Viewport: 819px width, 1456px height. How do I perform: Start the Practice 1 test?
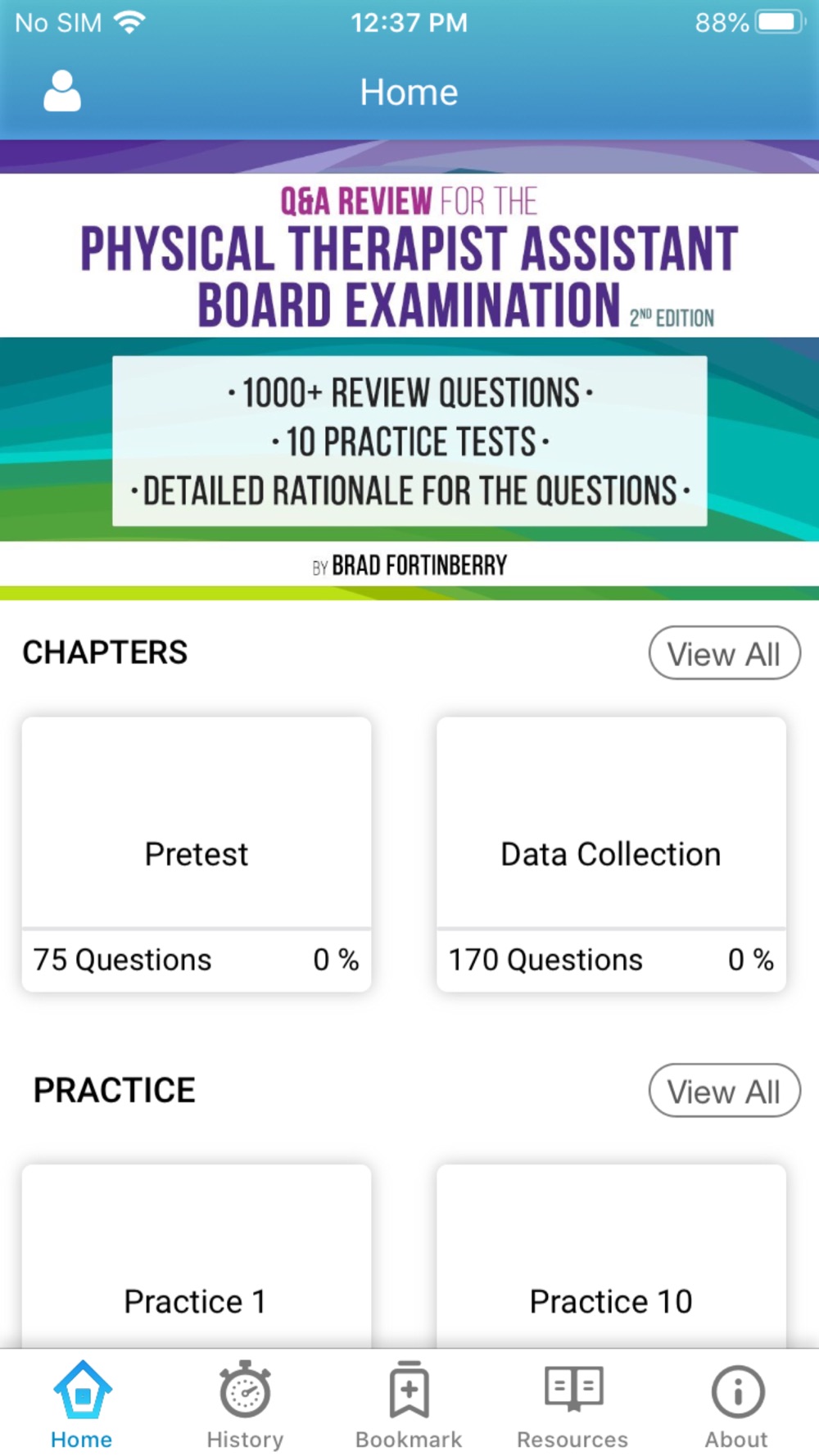click(x=197, y=1257)
